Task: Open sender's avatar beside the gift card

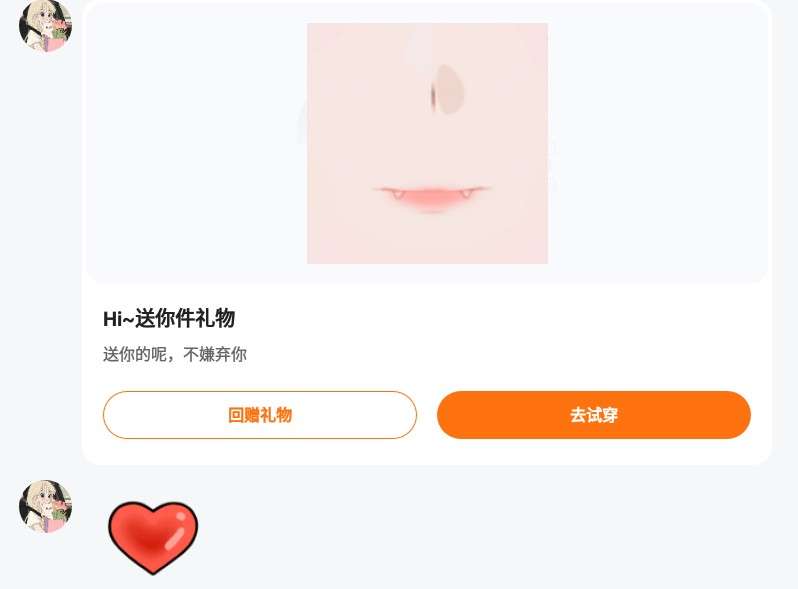Action: [45, 25]
